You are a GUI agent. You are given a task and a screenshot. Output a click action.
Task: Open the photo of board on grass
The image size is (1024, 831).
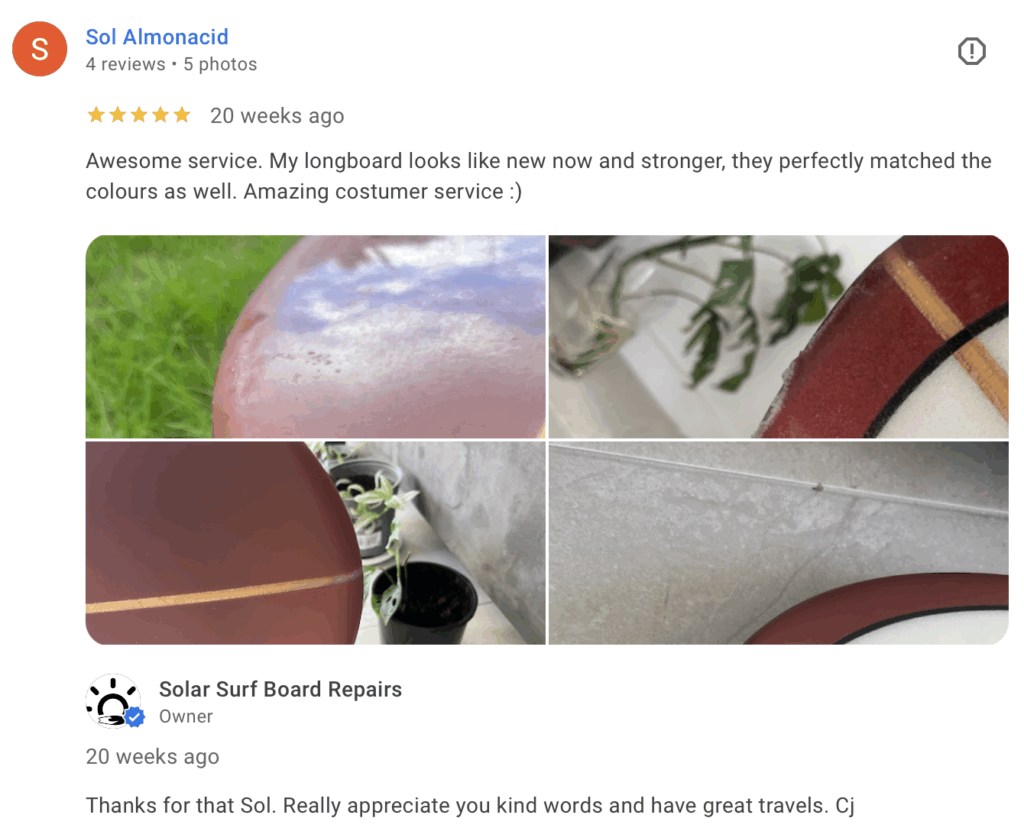tap(315, 337)
